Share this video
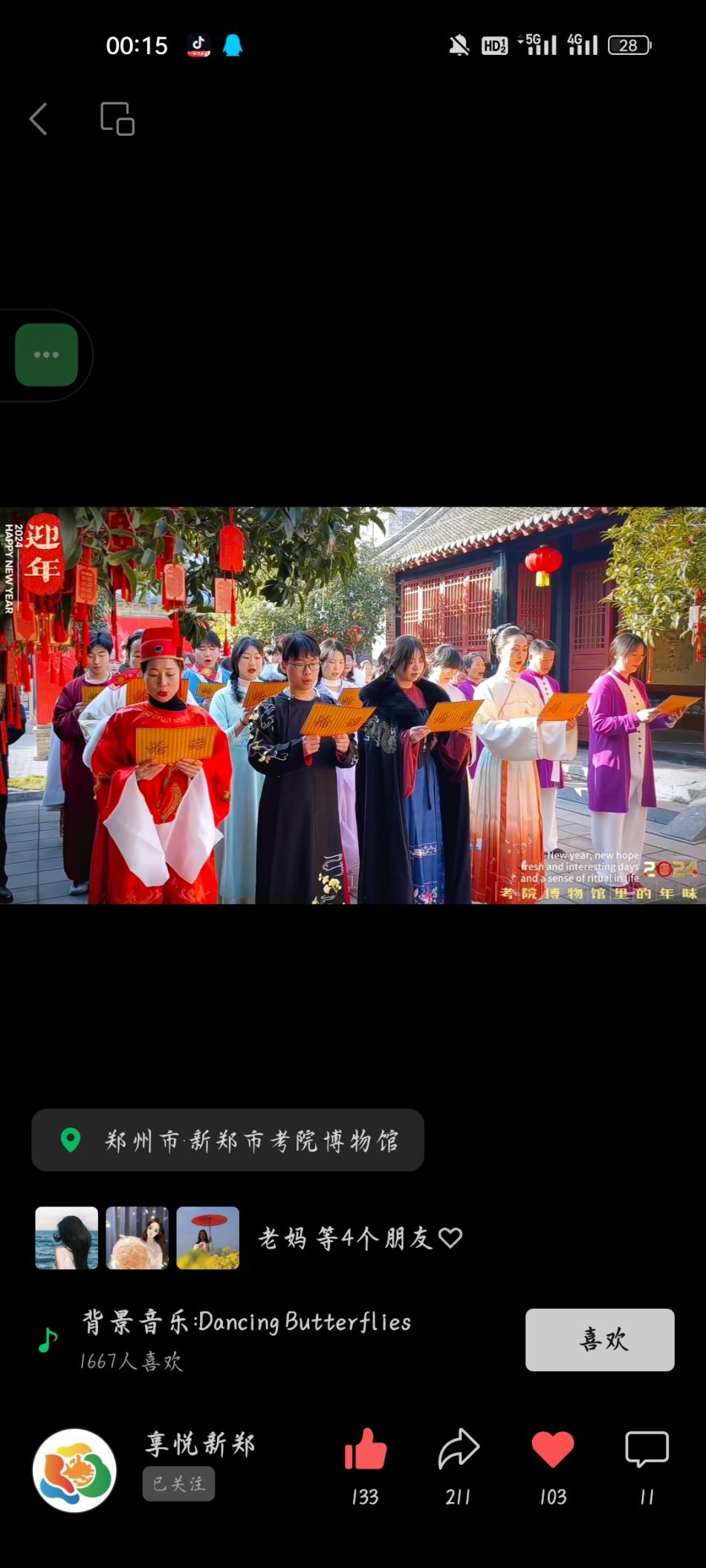706x1568 pixels. click(x=459, y=1450)
